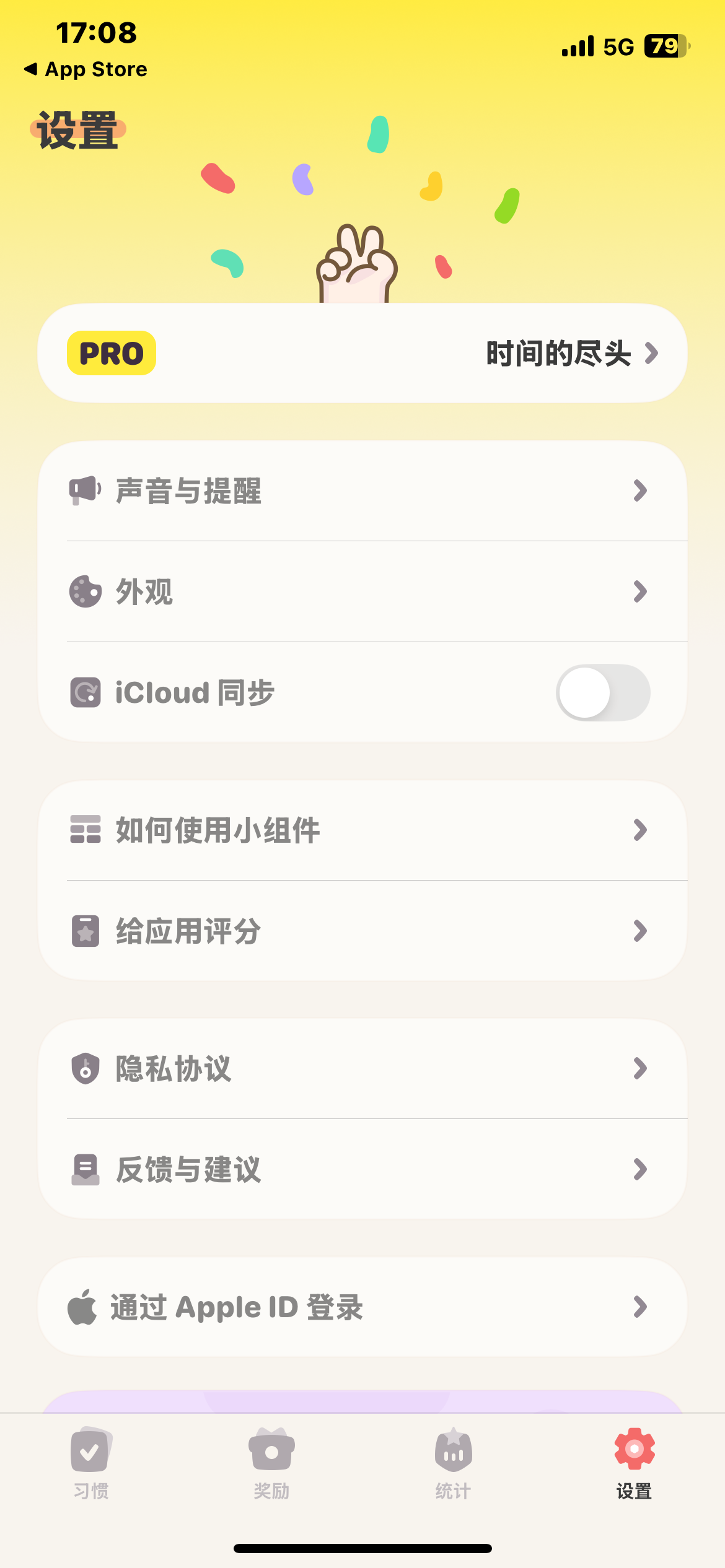Select 给应用评分 to rate the app

point(362,931)
